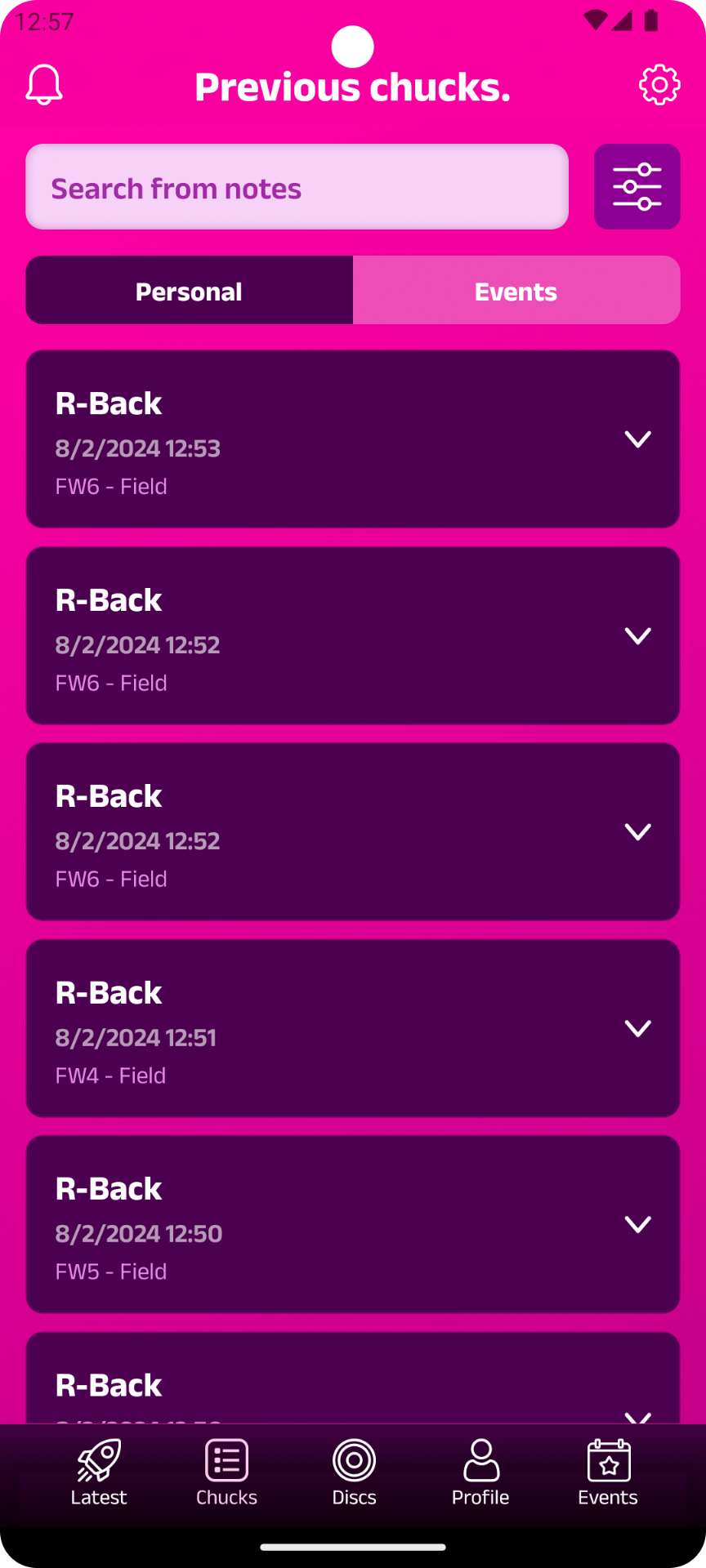Screen dimensions: 706x1568
Task: Switch to the Events segment at top
Action: pos(516,291)
